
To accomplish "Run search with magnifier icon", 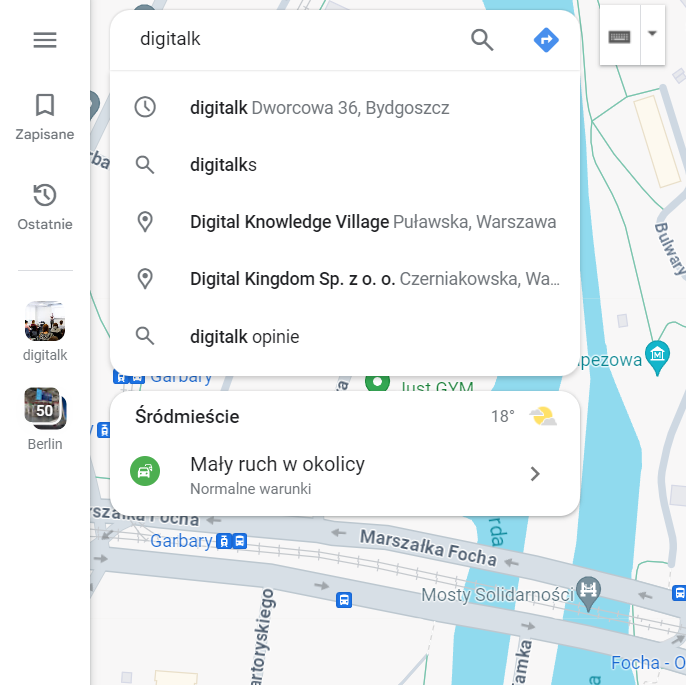I will click(x=482, y=40).
